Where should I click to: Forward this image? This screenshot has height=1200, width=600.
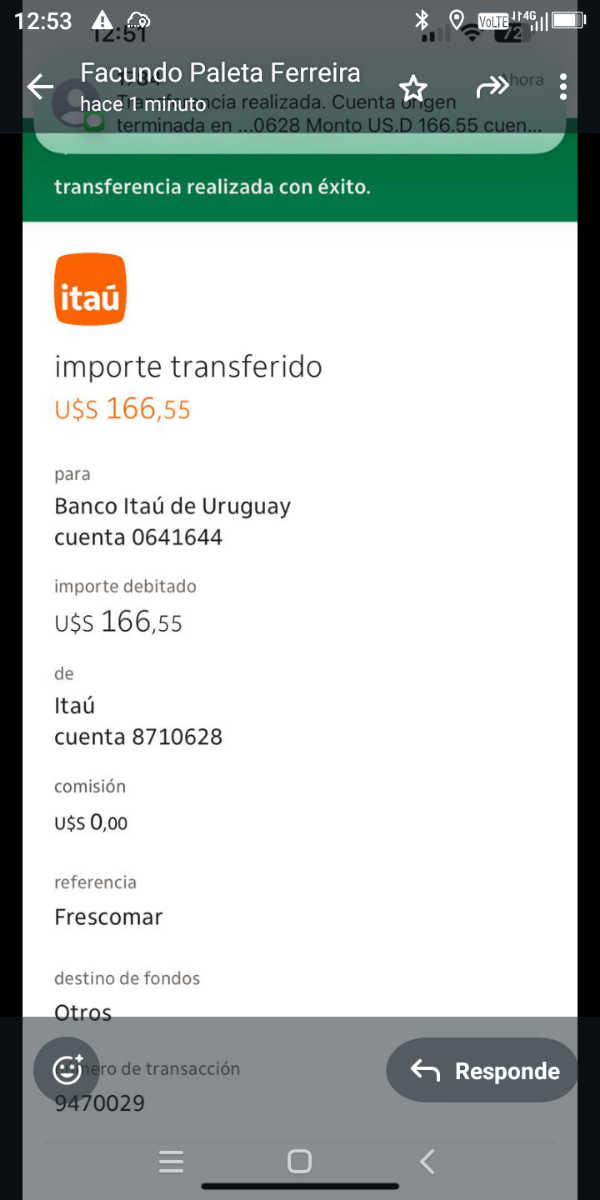(492, 87)
